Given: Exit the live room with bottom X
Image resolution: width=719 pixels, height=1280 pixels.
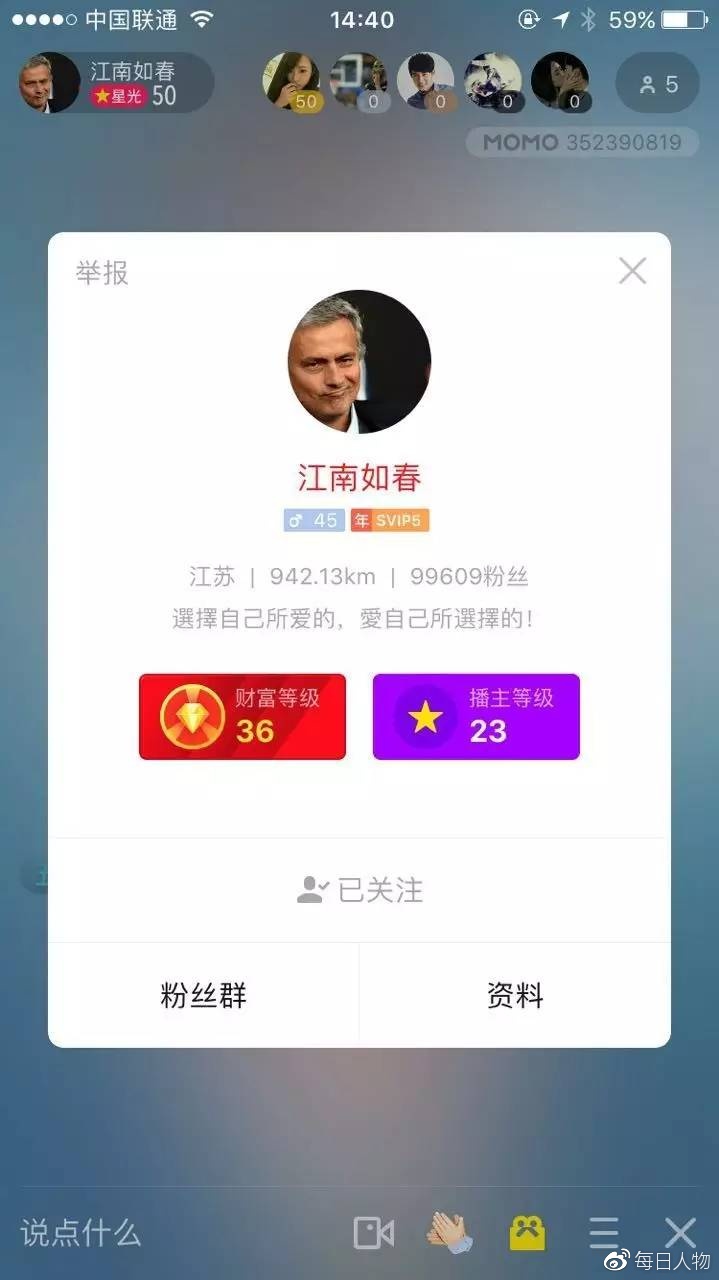Looking at the screenshot, I should tap(680, 1233).
